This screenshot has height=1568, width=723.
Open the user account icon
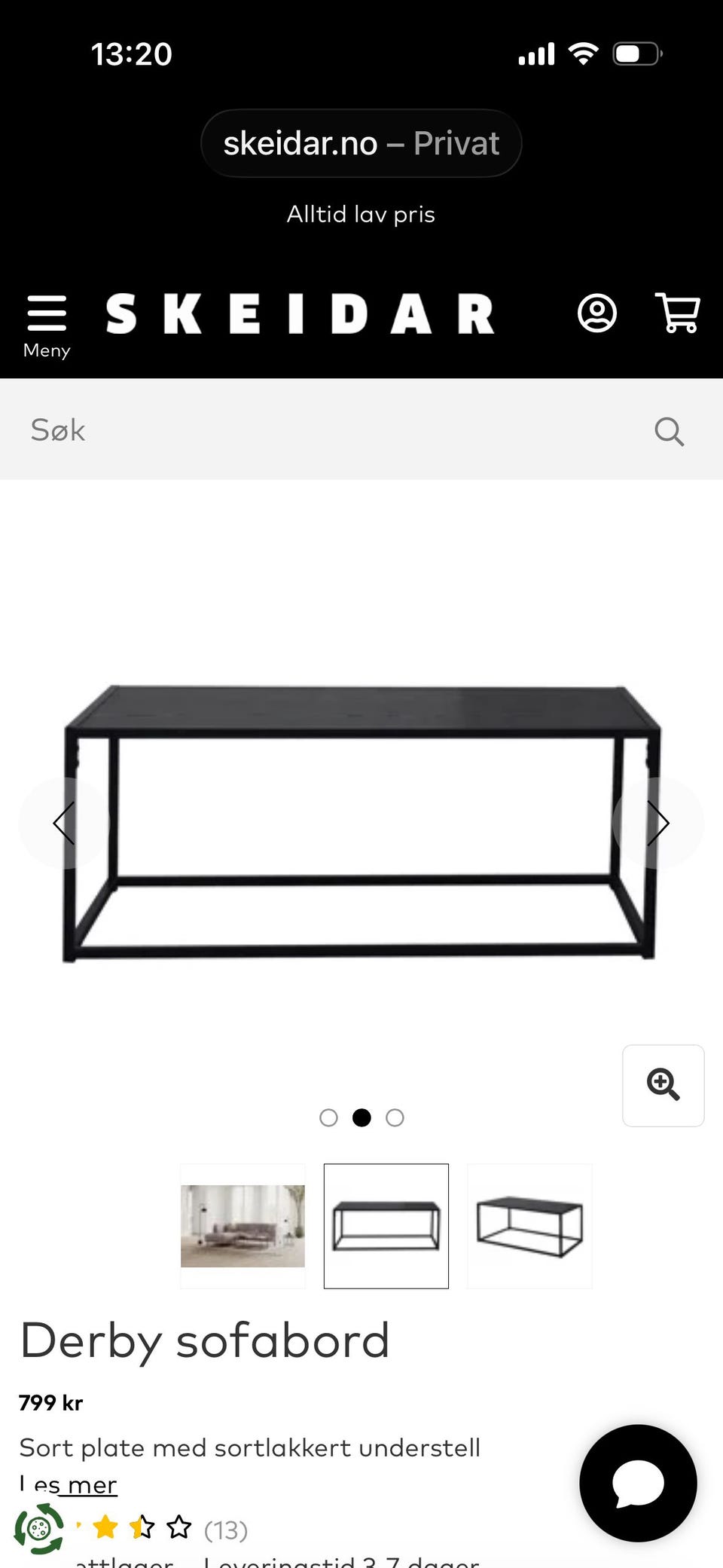597,313
